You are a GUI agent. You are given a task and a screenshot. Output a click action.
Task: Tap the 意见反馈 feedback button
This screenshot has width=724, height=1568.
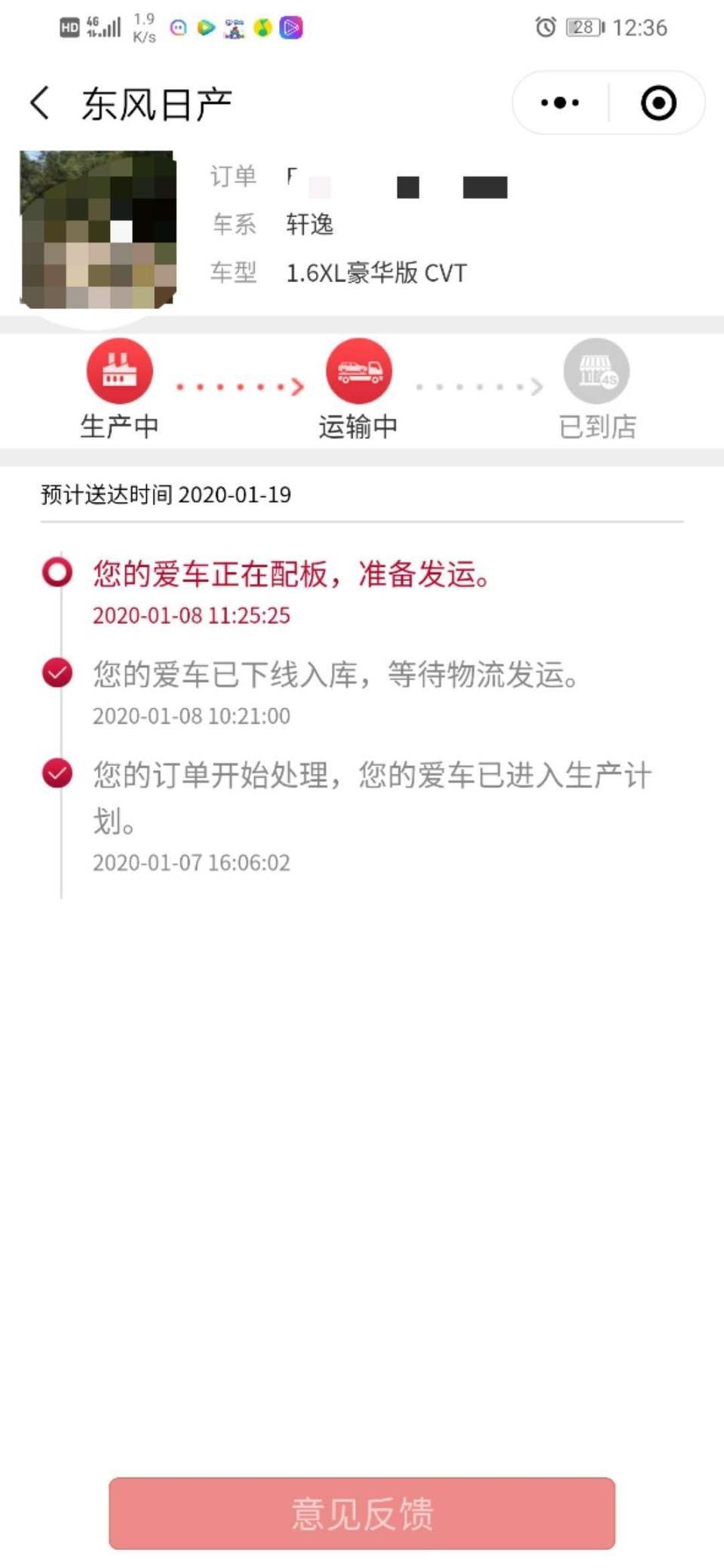click(x=362, y=1513)
